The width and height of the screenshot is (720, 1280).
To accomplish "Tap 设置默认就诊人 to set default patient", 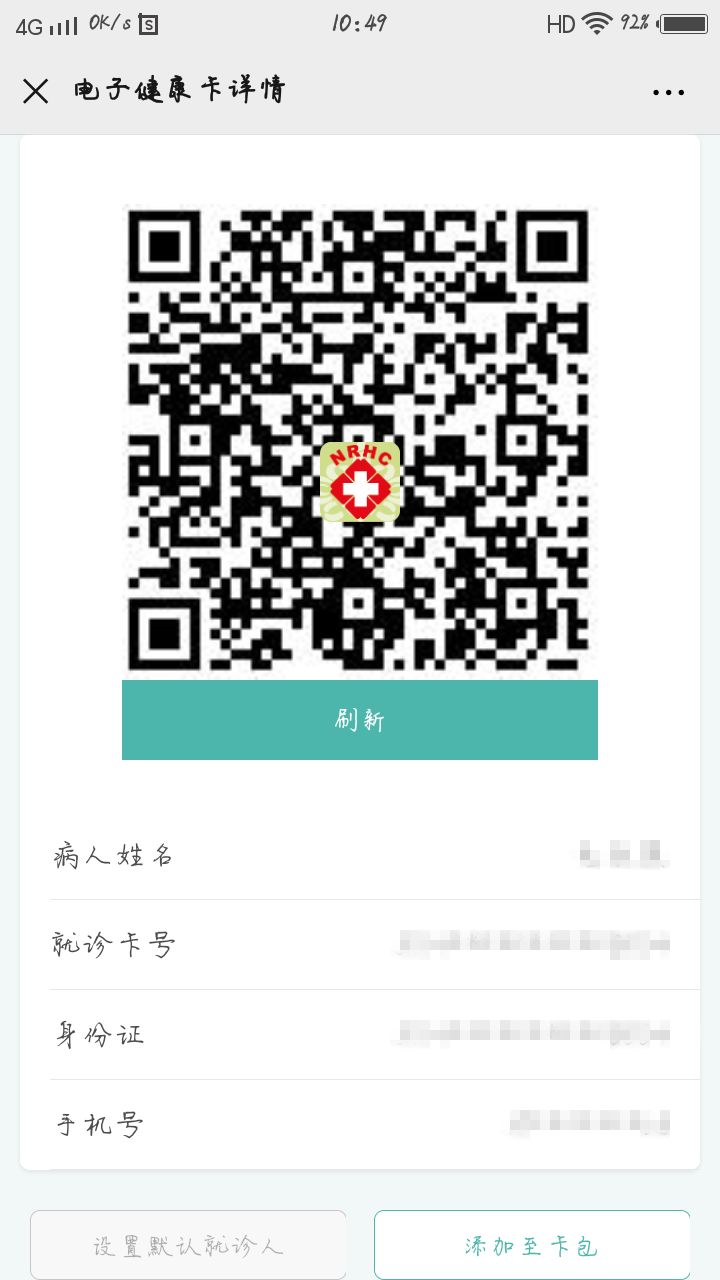I will point(188,1243).
